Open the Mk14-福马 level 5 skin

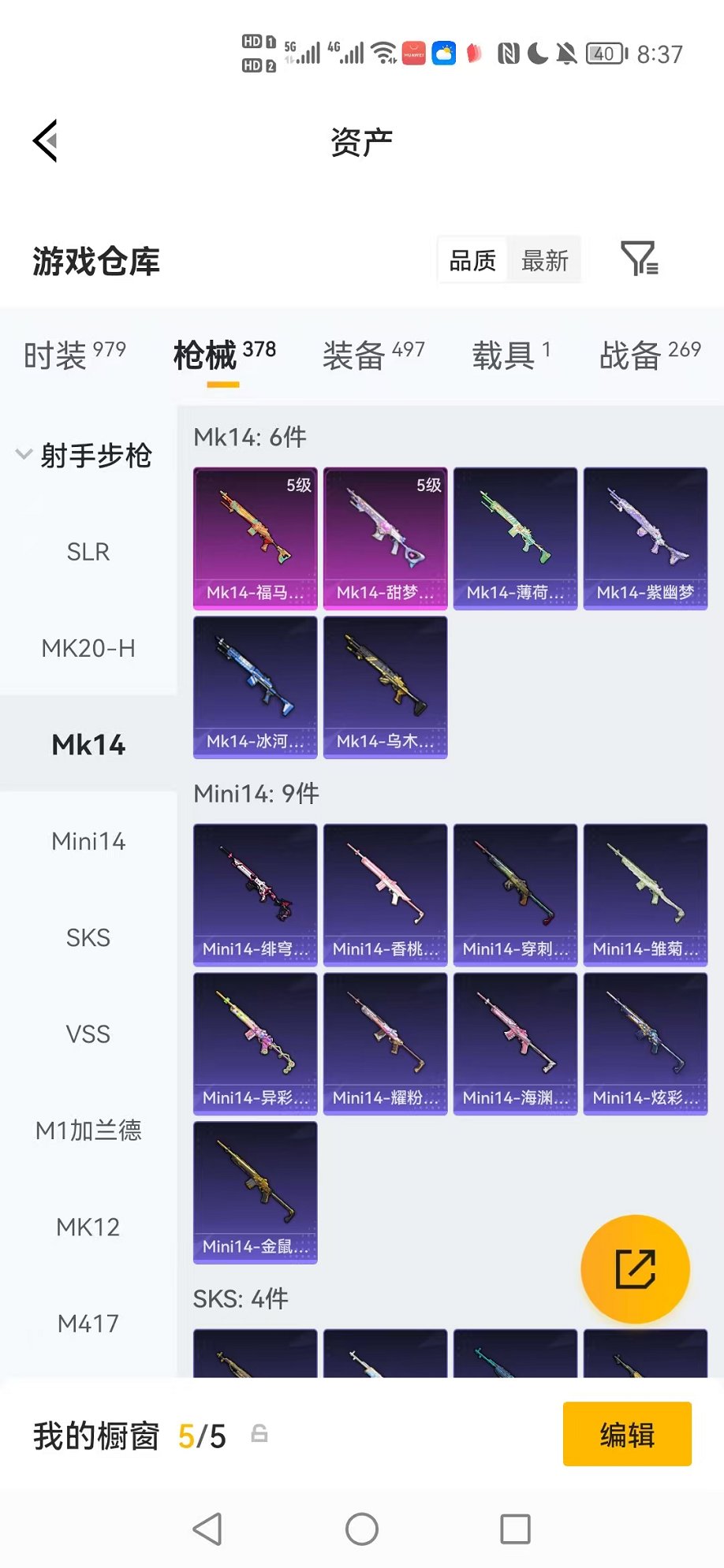click(255, 538)
